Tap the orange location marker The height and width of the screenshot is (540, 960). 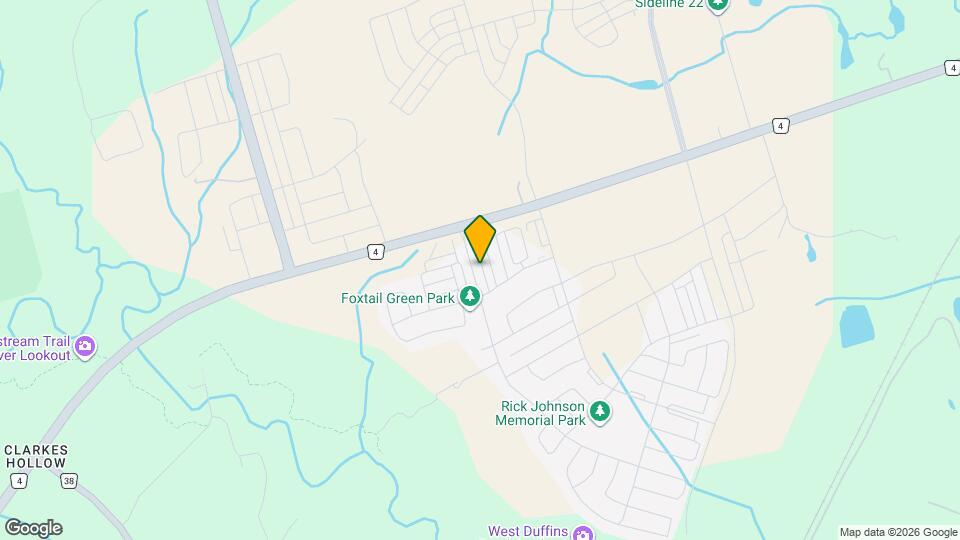480,238
